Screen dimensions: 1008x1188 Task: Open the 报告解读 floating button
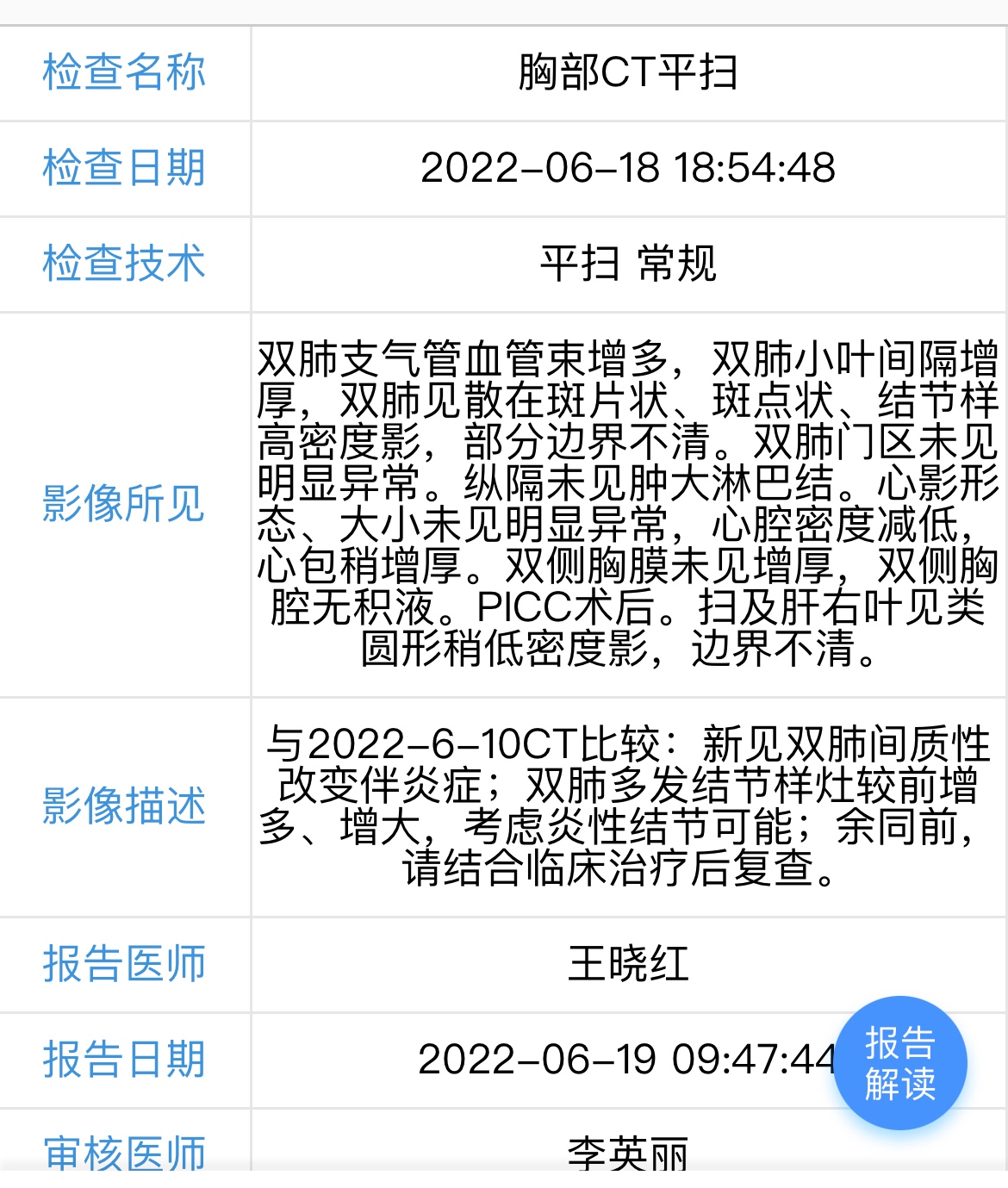click(900, 1062)
